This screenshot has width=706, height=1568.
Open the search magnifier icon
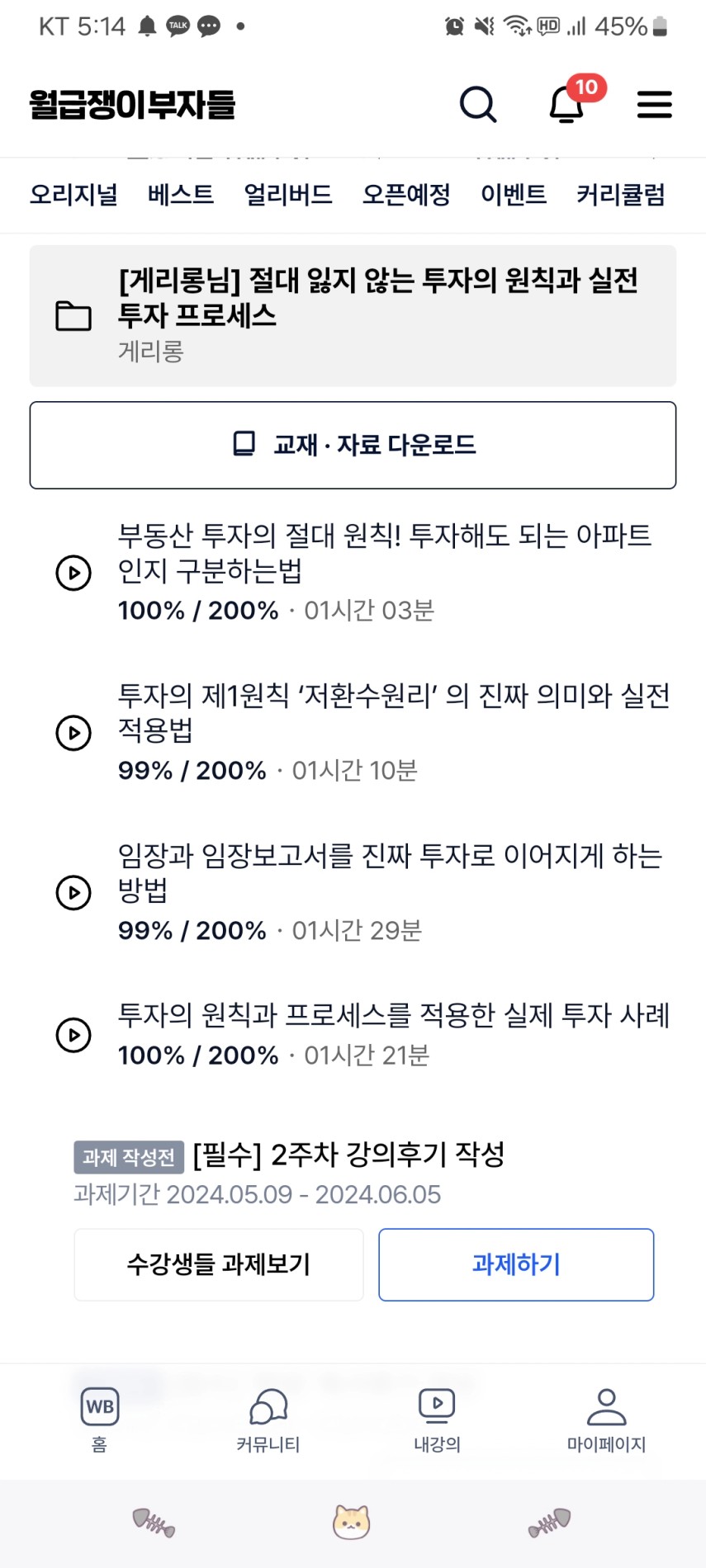click(x=478, y=105)
